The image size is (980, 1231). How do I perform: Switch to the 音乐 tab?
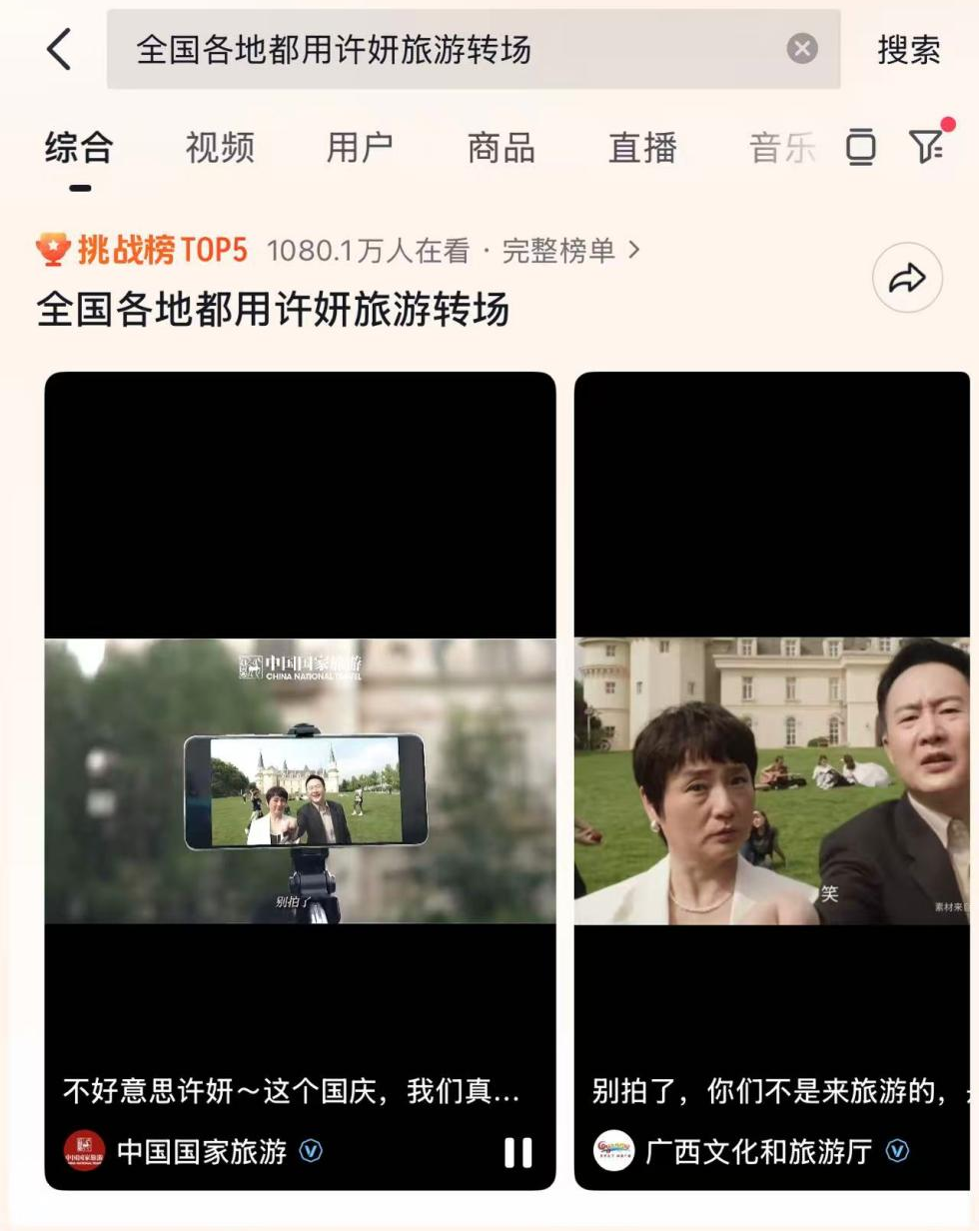[782, 148]
